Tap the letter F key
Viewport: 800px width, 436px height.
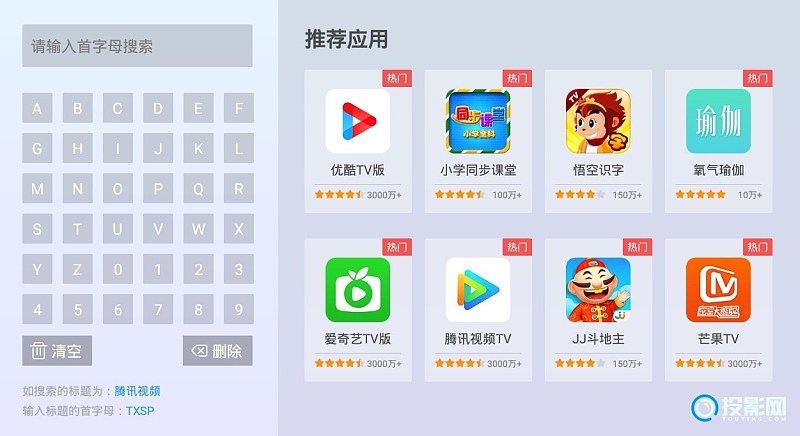[238, 108]
